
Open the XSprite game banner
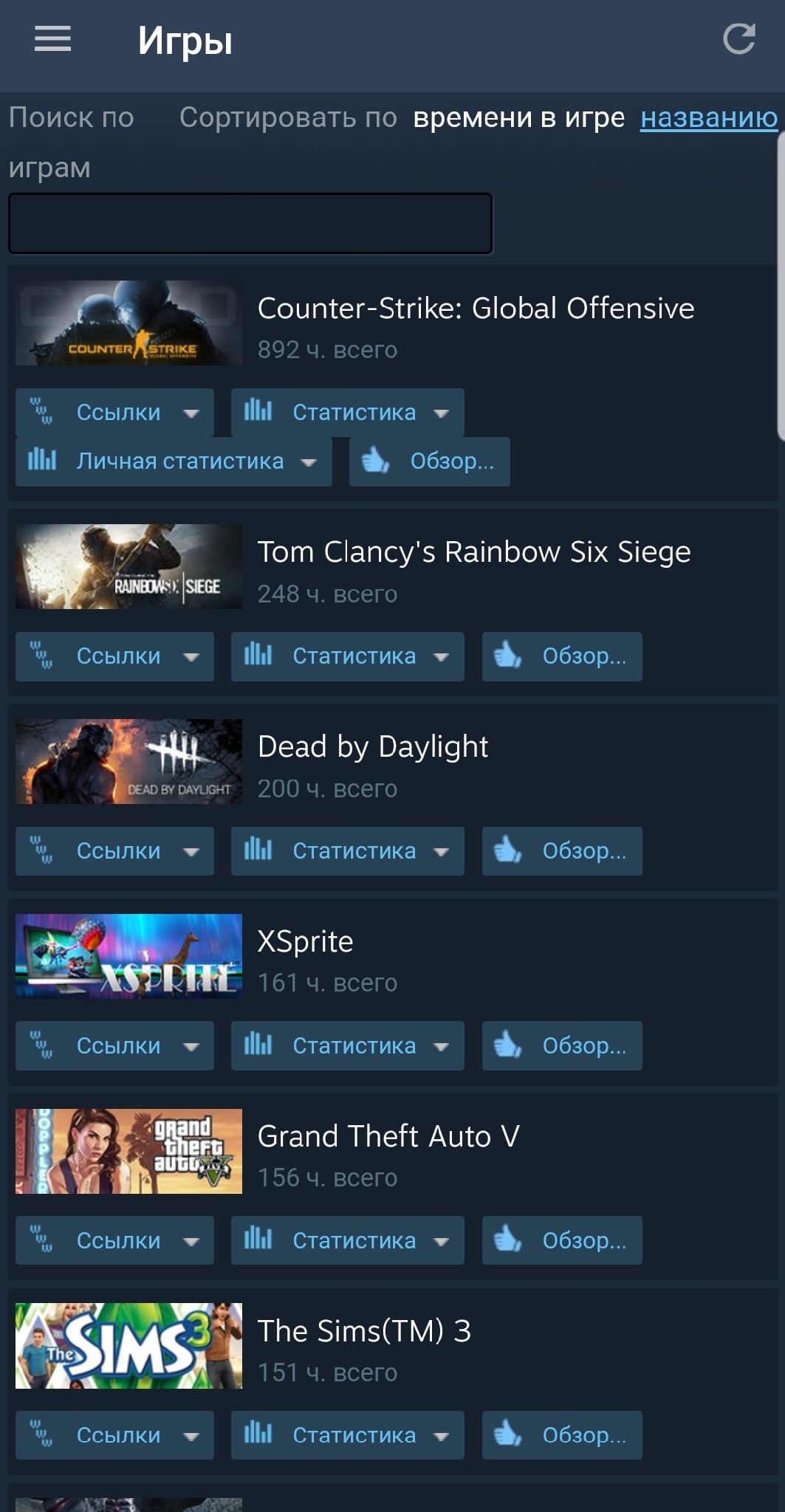point(128,956)
